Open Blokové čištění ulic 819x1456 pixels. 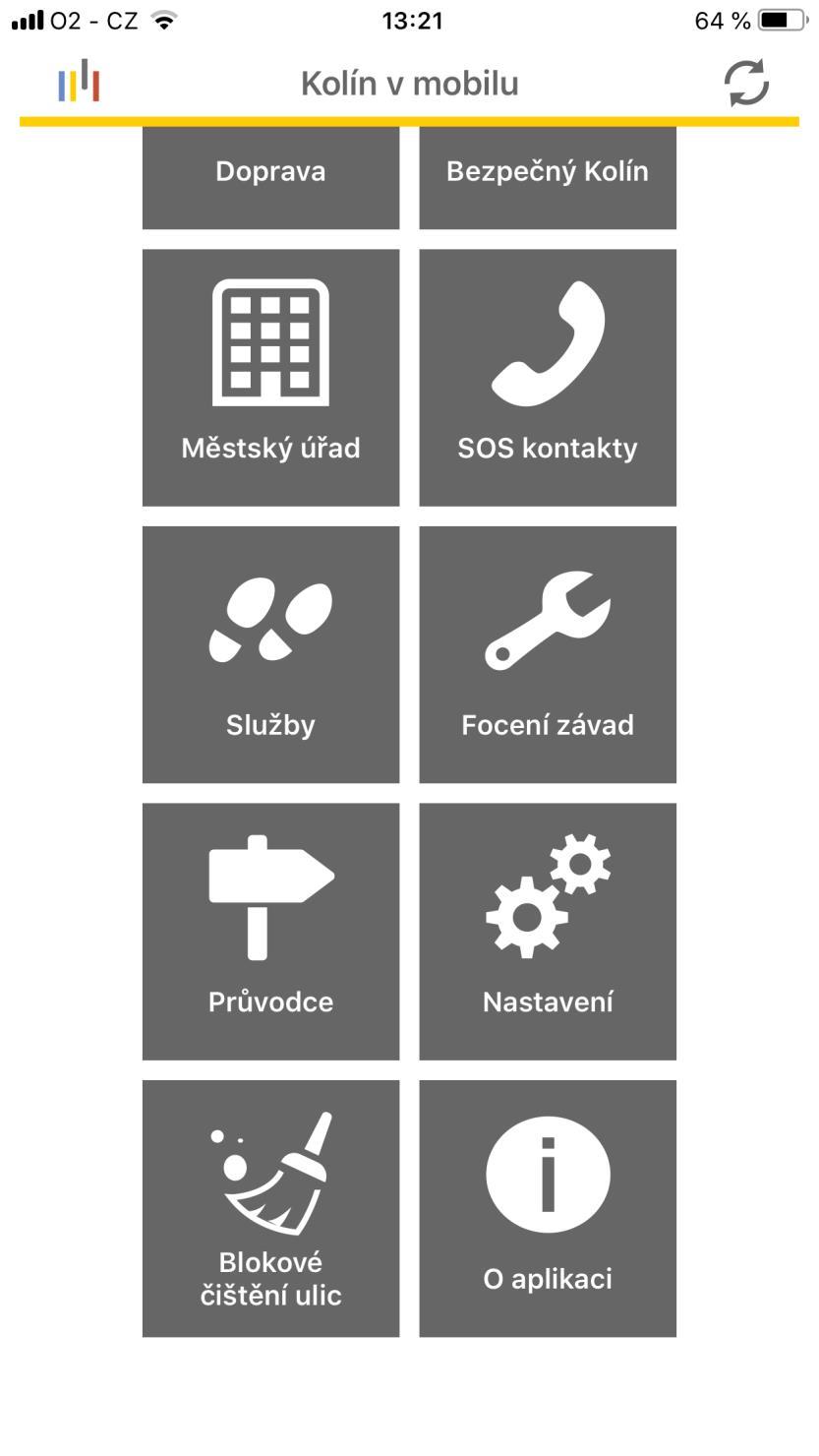point(270,1208)
